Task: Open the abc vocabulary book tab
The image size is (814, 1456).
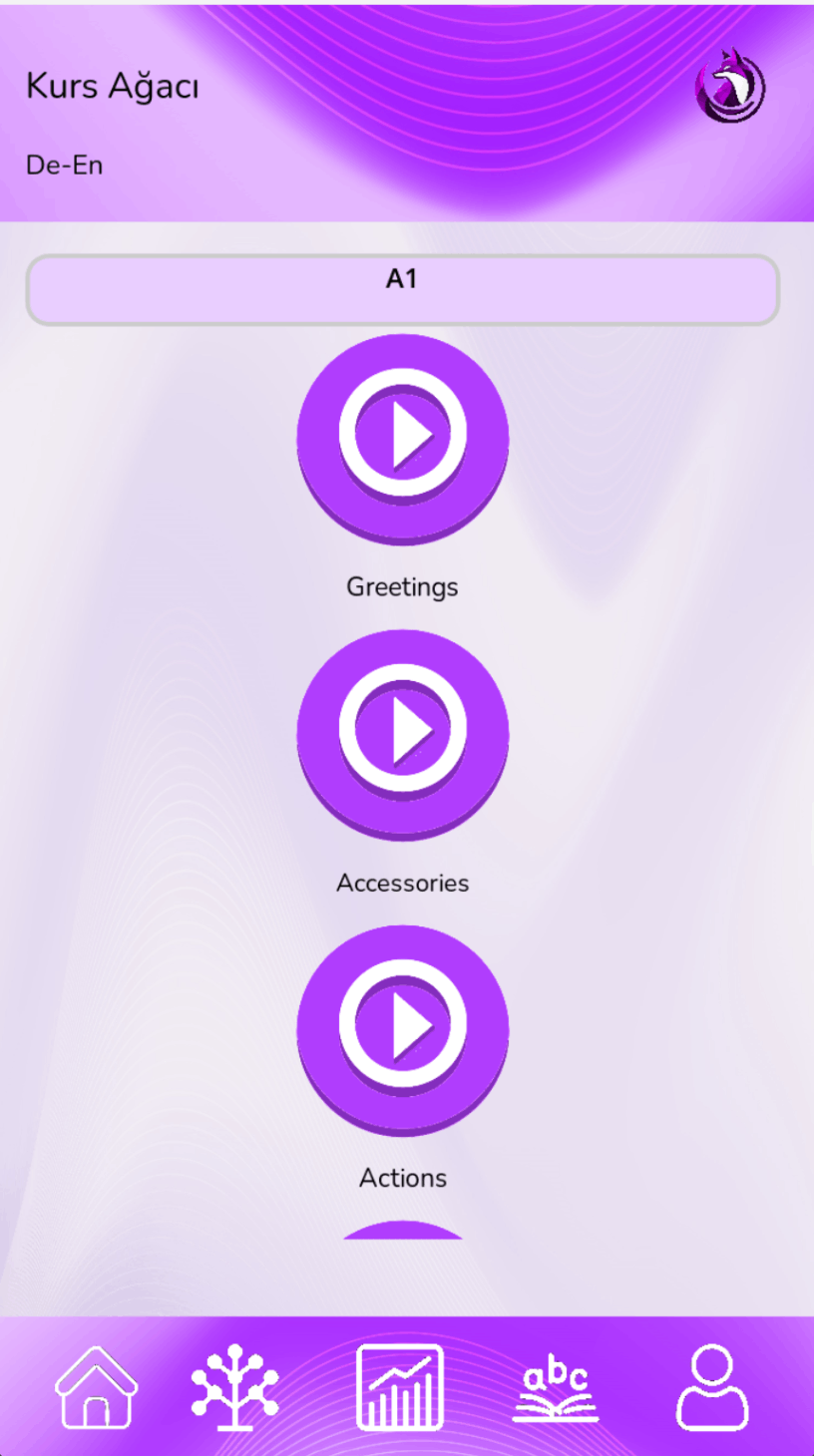Action: pyautogui.click(x=556, y=1389)
